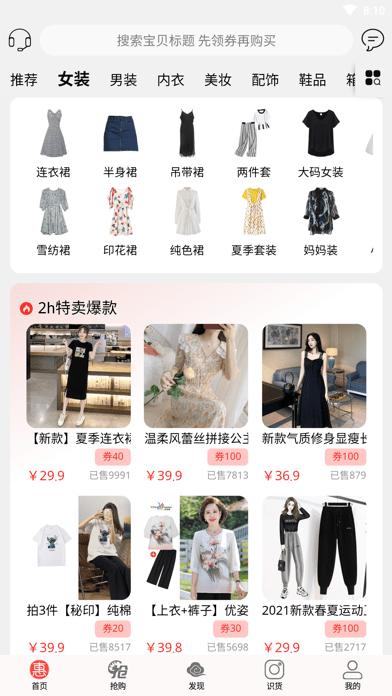392x696 pixels.
Task: Select the 内衣 category tab
Action: coord(170,80)
